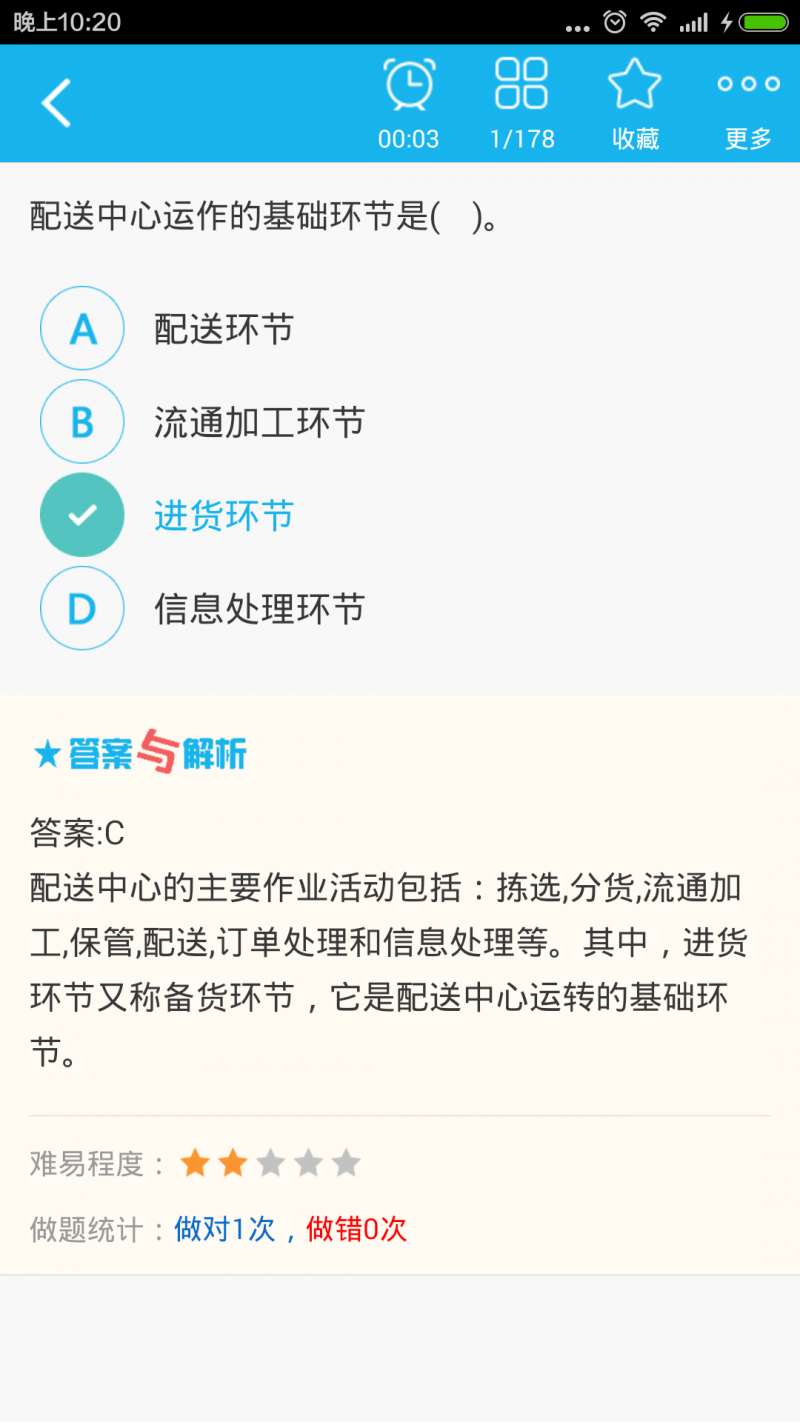The height and width of the screenshot is (1422, 800).
Task: Go back using the top-left arrow
Action: point(57,103)
